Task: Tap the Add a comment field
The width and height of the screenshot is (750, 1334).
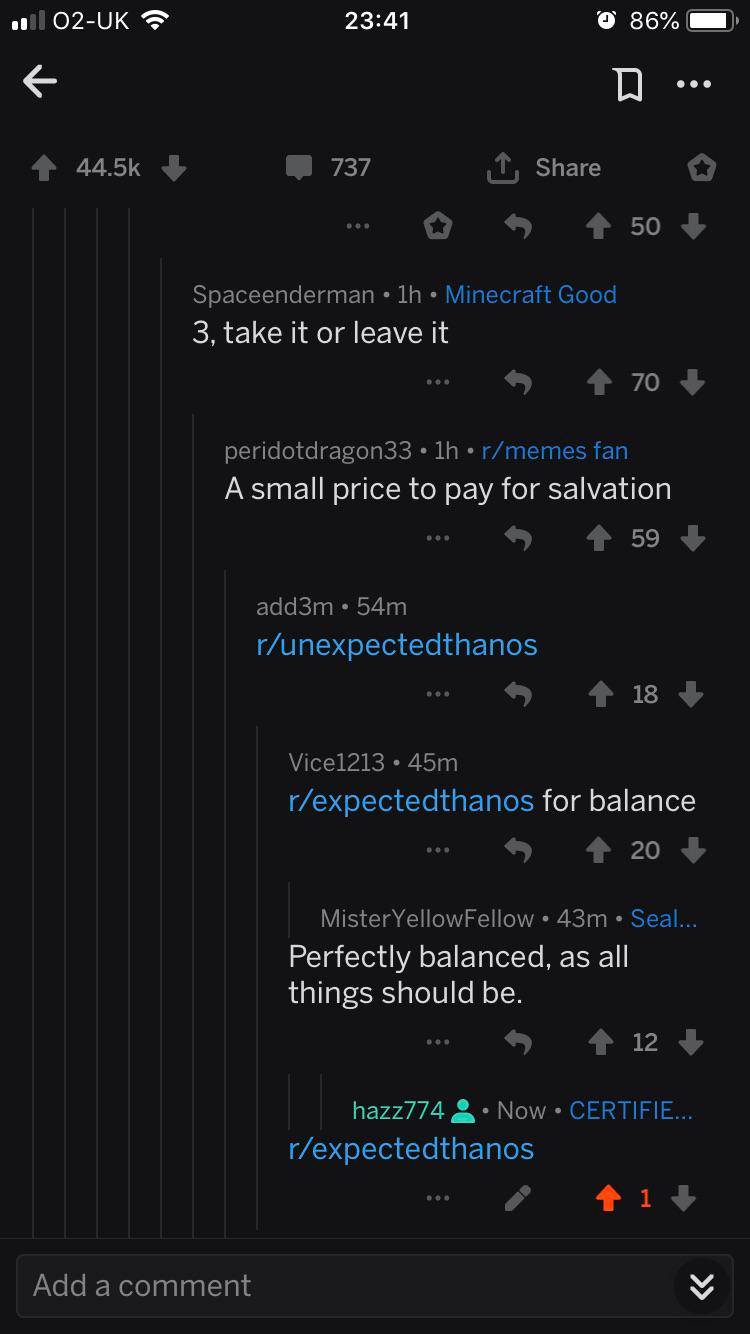Action: tap(300, 1287)
